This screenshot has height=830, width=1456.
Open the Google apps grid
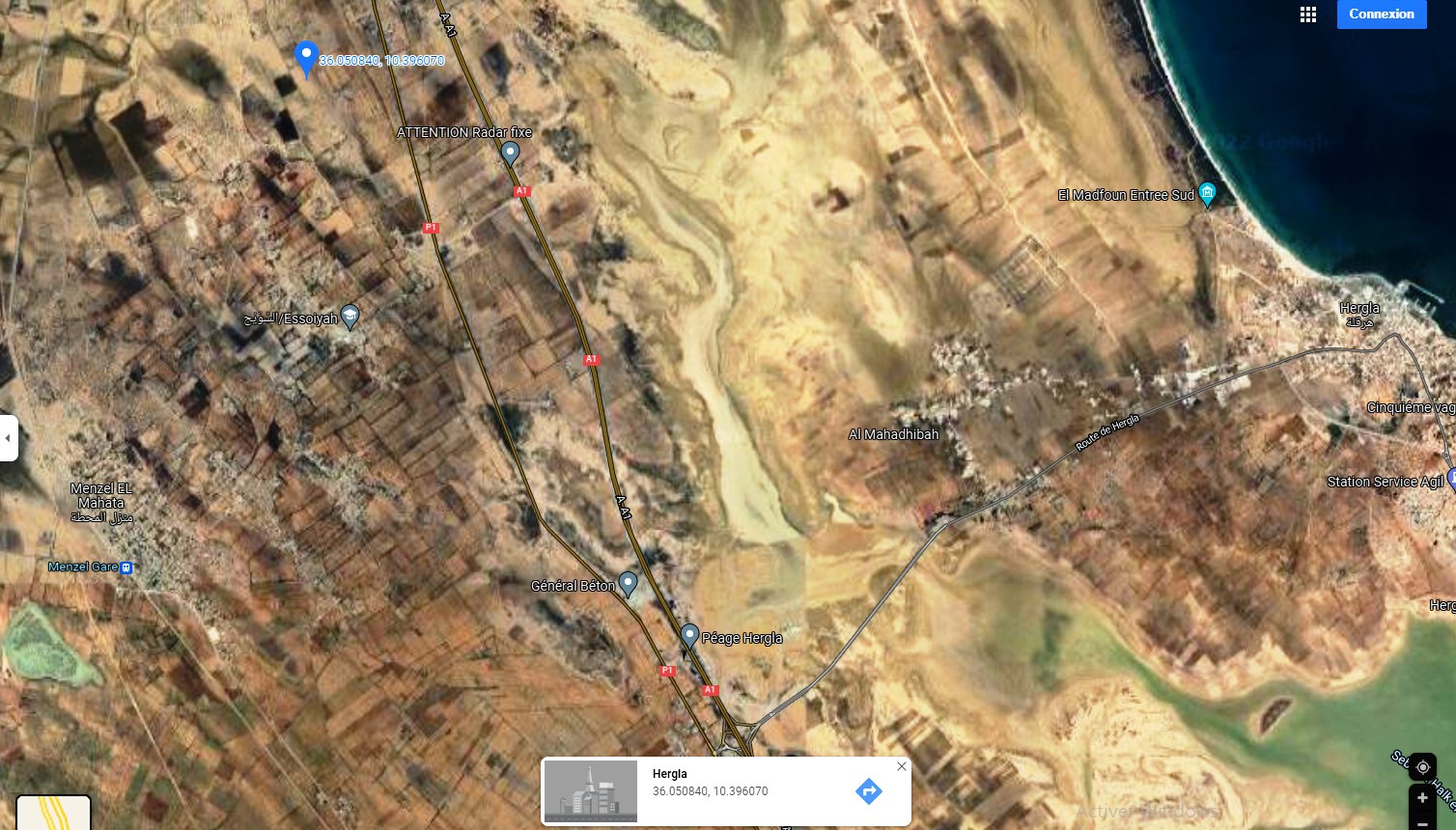(1308, 14)
